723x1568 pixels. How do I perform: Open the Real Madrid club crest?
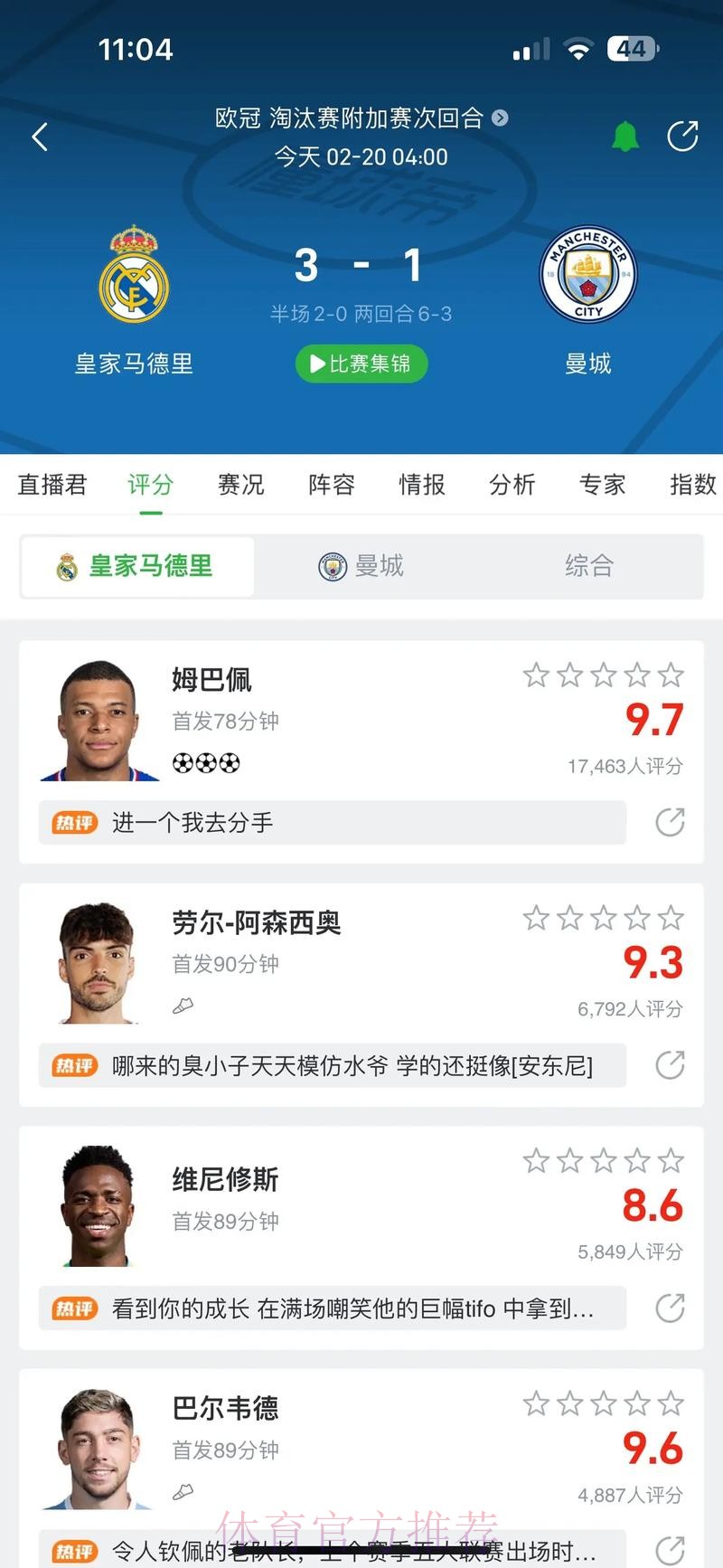click(x=134, y=274)
